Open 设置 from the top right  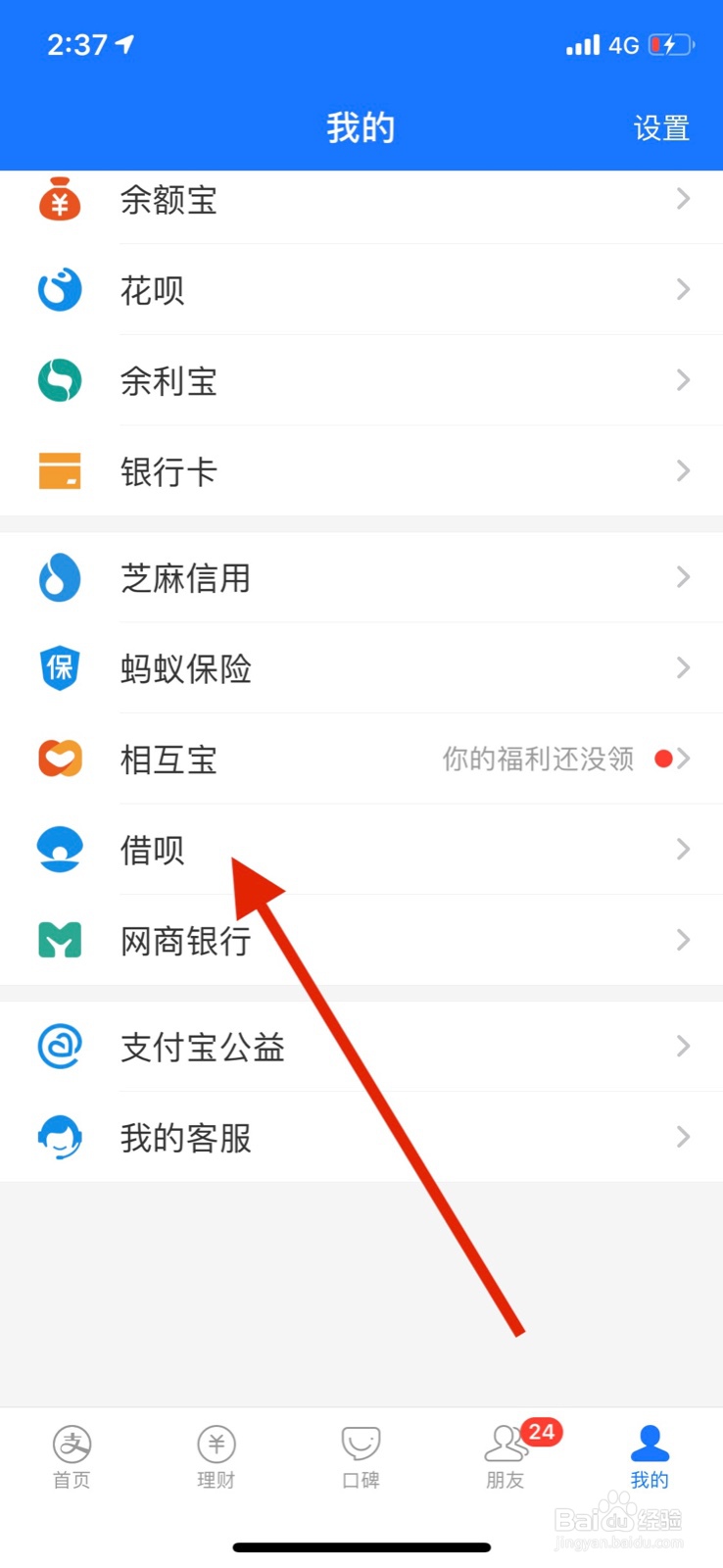tap(662, 128)
